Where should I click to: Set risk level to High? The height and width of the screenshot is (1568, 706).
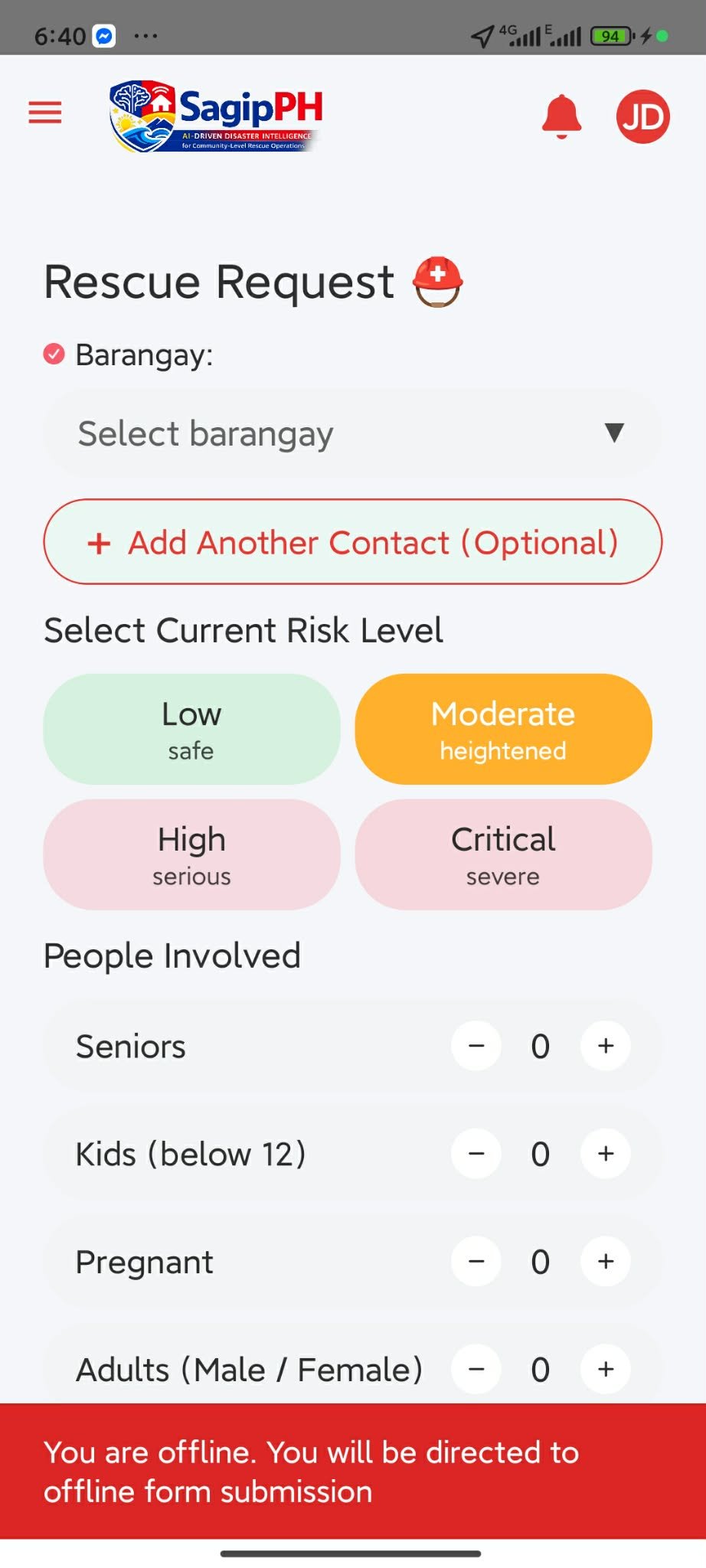click(x=191, y=854)
